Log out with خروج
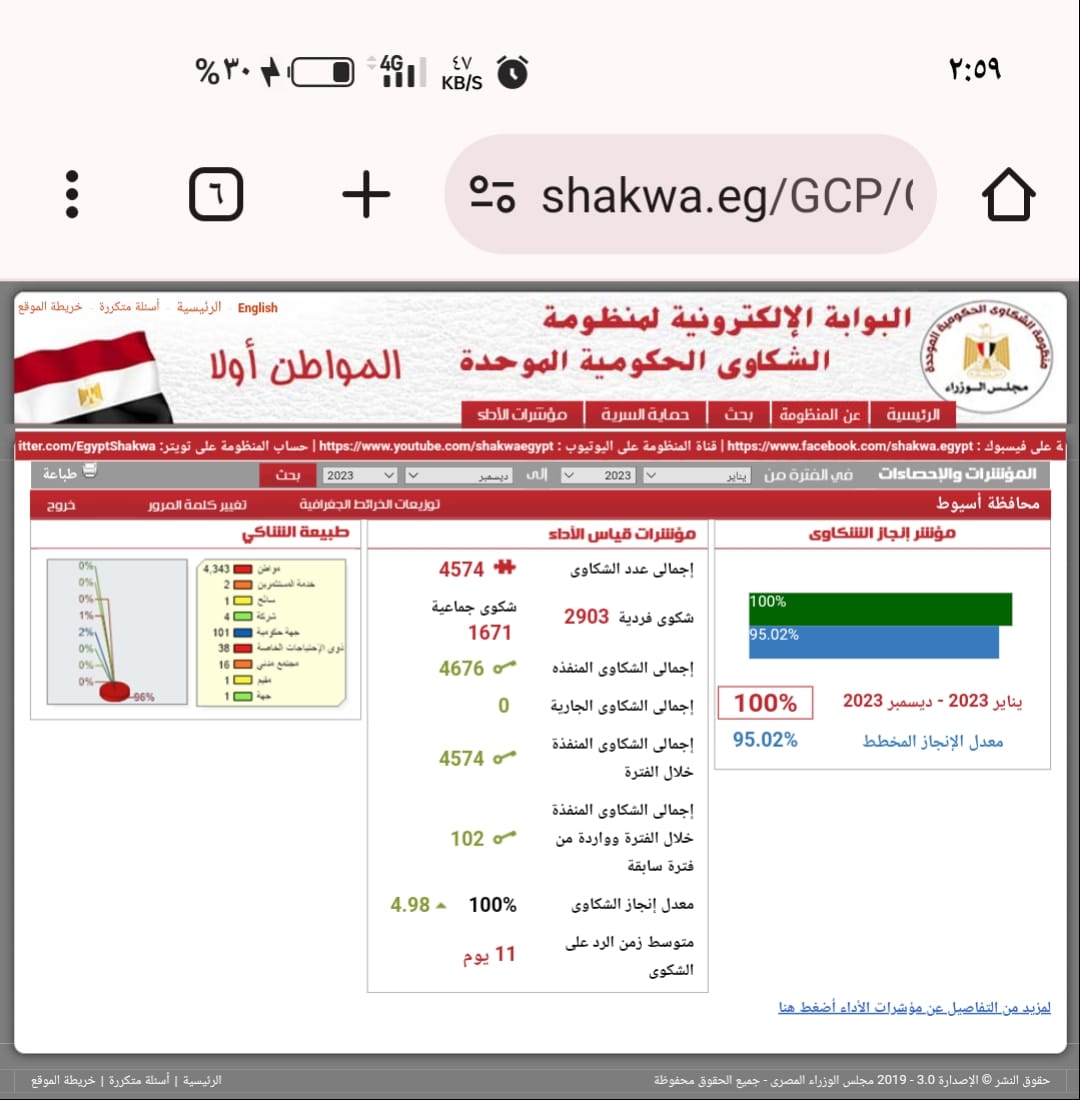Screen dimensions: 1080x1100 [63, 505]
